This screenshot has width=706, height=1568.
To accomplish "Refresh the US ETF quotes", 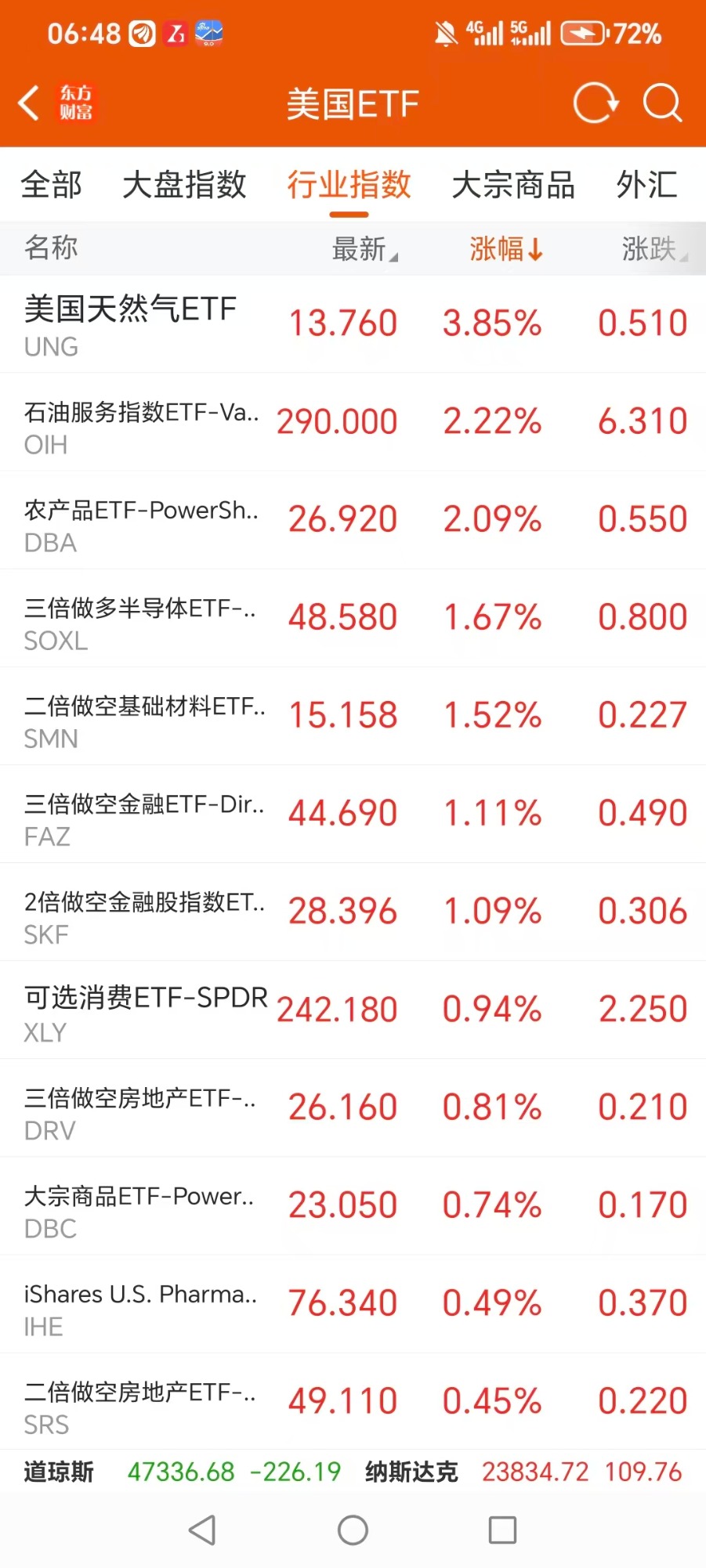I will point(596,103).
